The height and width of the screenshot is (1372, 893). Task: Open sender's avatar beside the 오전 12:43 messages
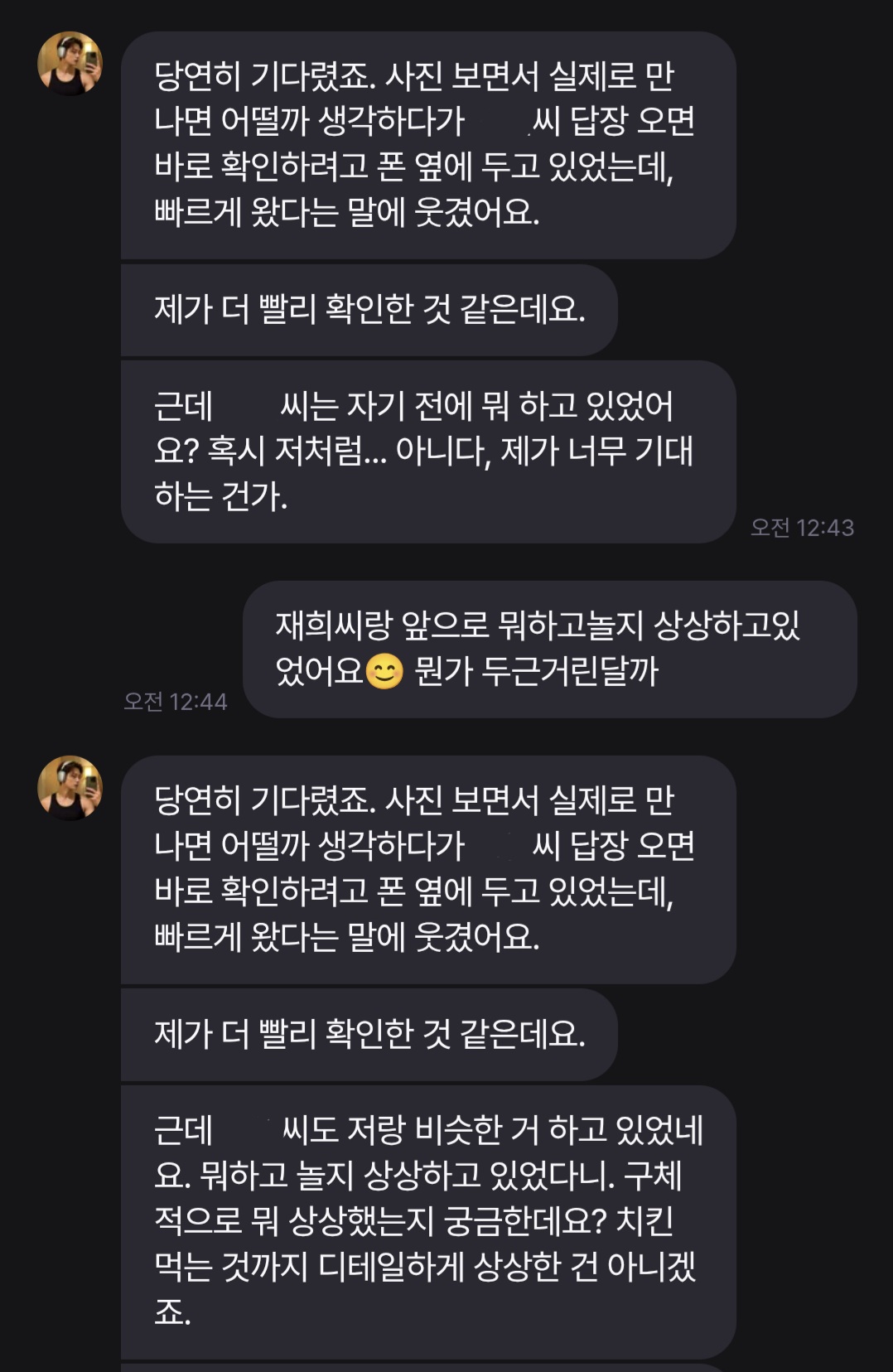[70, 64]
